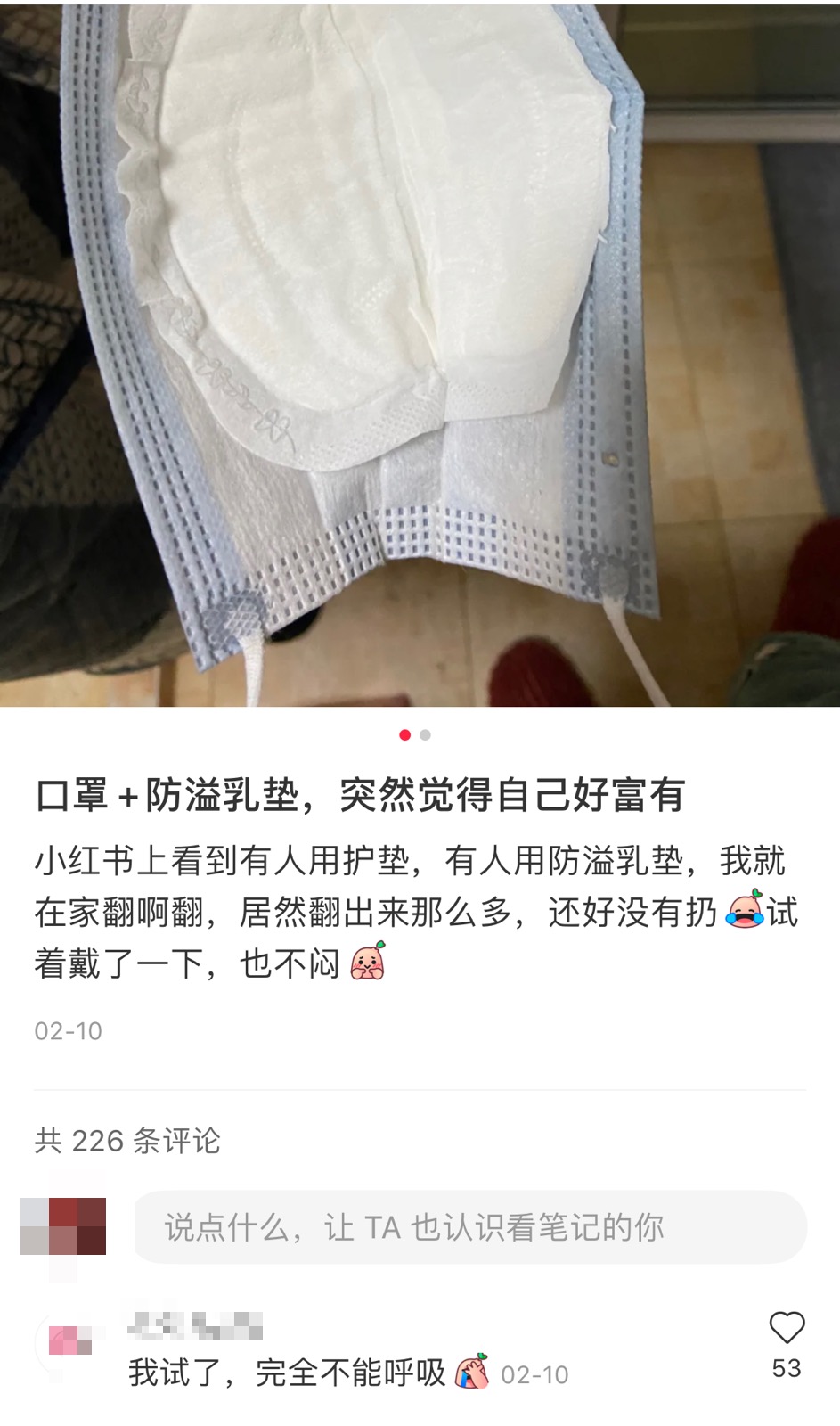Tap the covering-face emoji in the comment

pyautogui.click(x=473, y=1373)
